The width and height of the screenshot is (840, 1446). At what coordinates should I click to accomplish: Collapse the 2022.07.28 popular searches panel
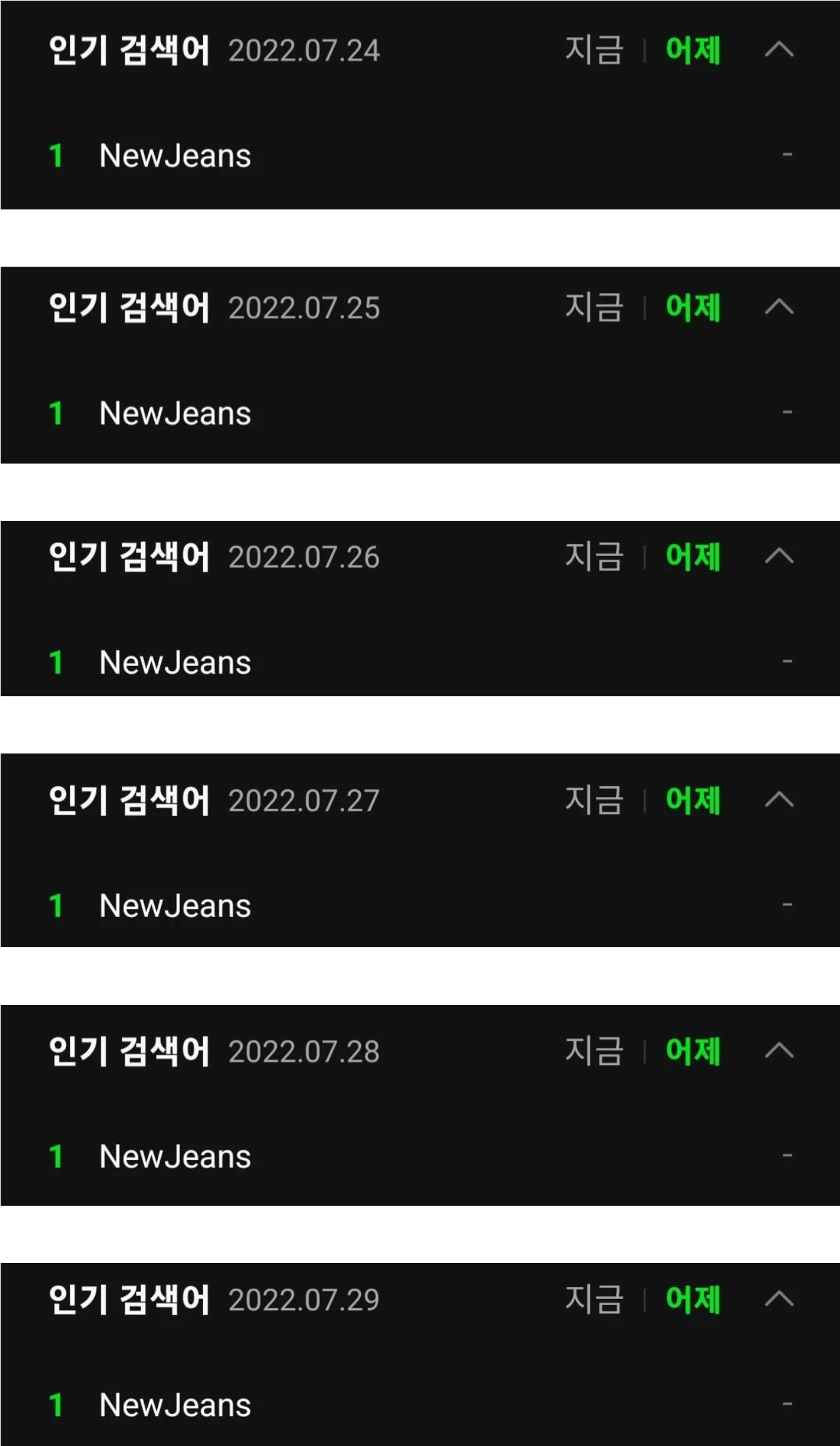(780, 1052)
